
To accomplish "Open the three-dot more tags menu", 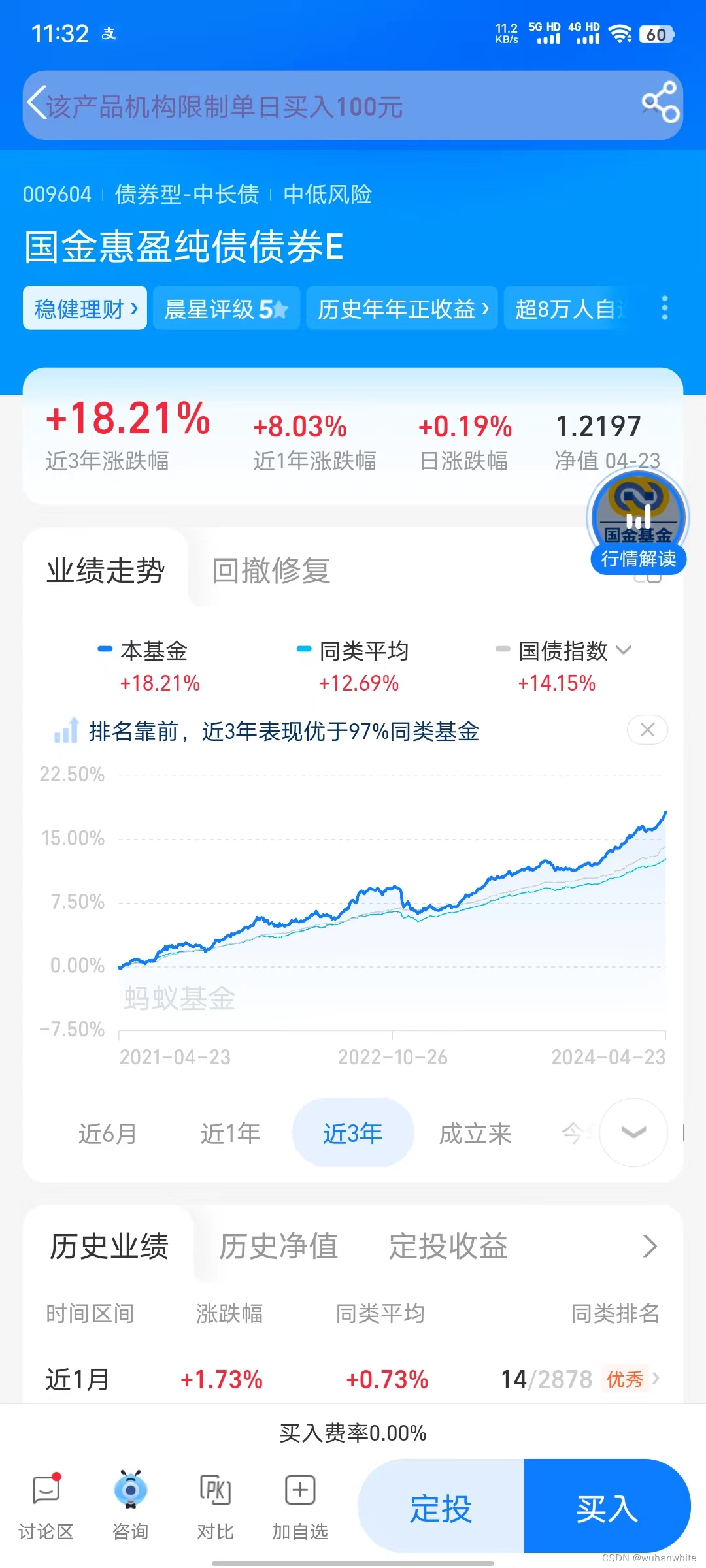I will point(664,308).
